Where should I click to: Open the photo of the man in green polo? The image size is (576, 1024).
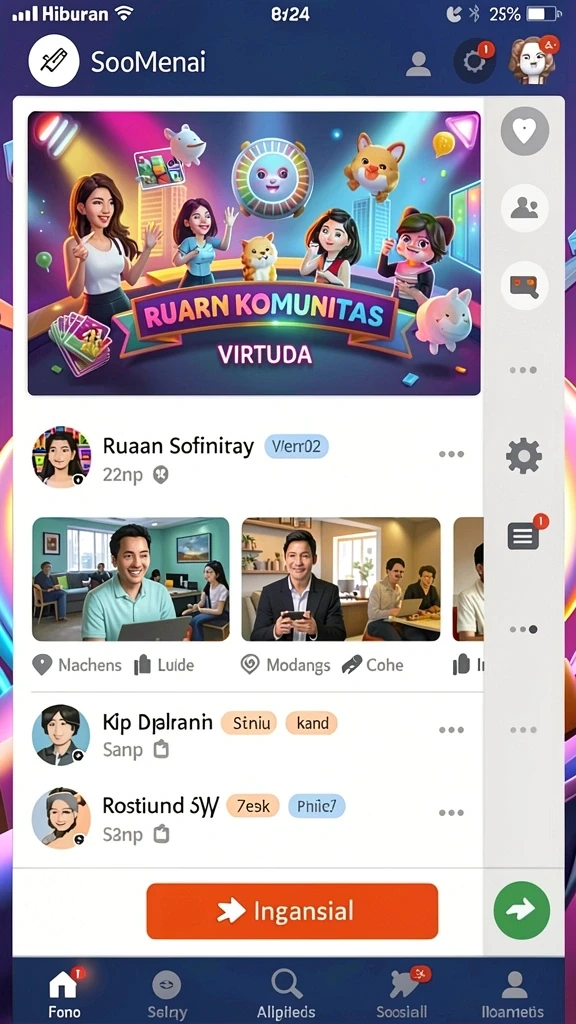(x=131, y=579)
